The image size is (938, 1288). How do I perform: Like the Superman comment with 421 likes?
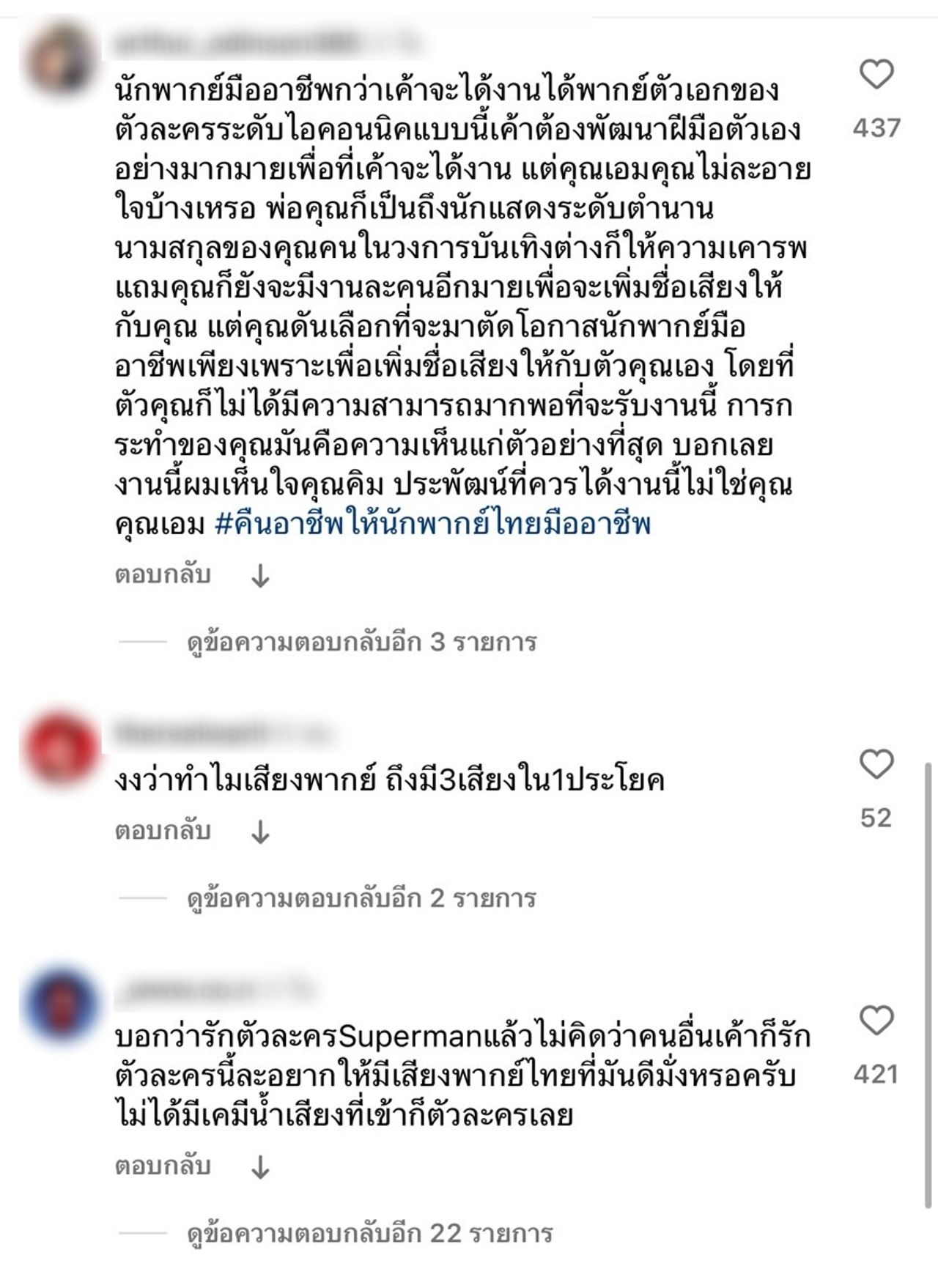click(x=876, y=1021)
